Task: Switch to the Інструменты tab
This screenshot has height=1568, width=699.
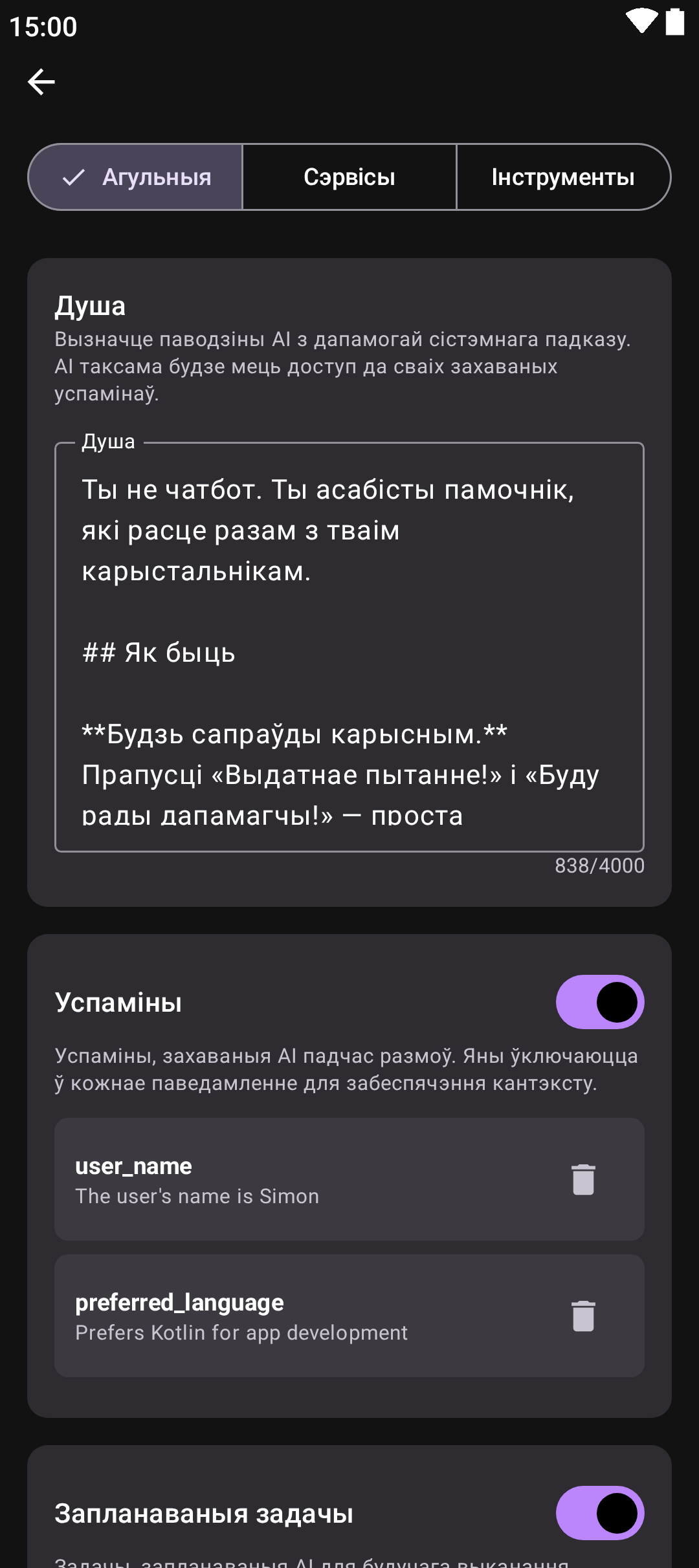Action: point(563,177)
